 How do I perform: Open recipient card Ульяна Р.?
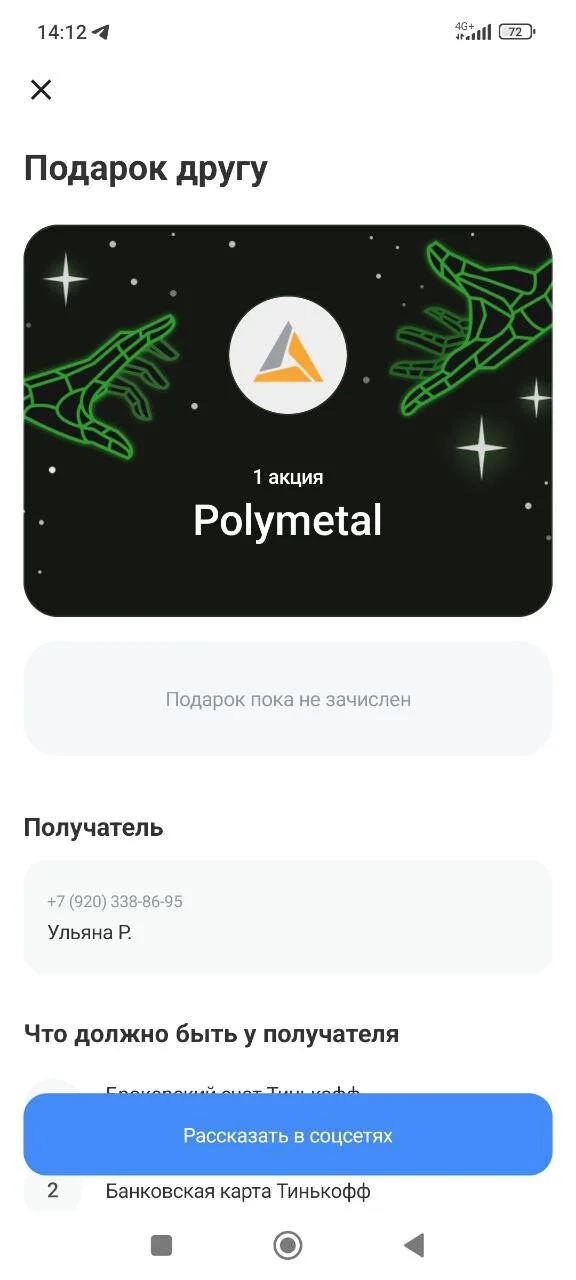click(x=288, y=917)
